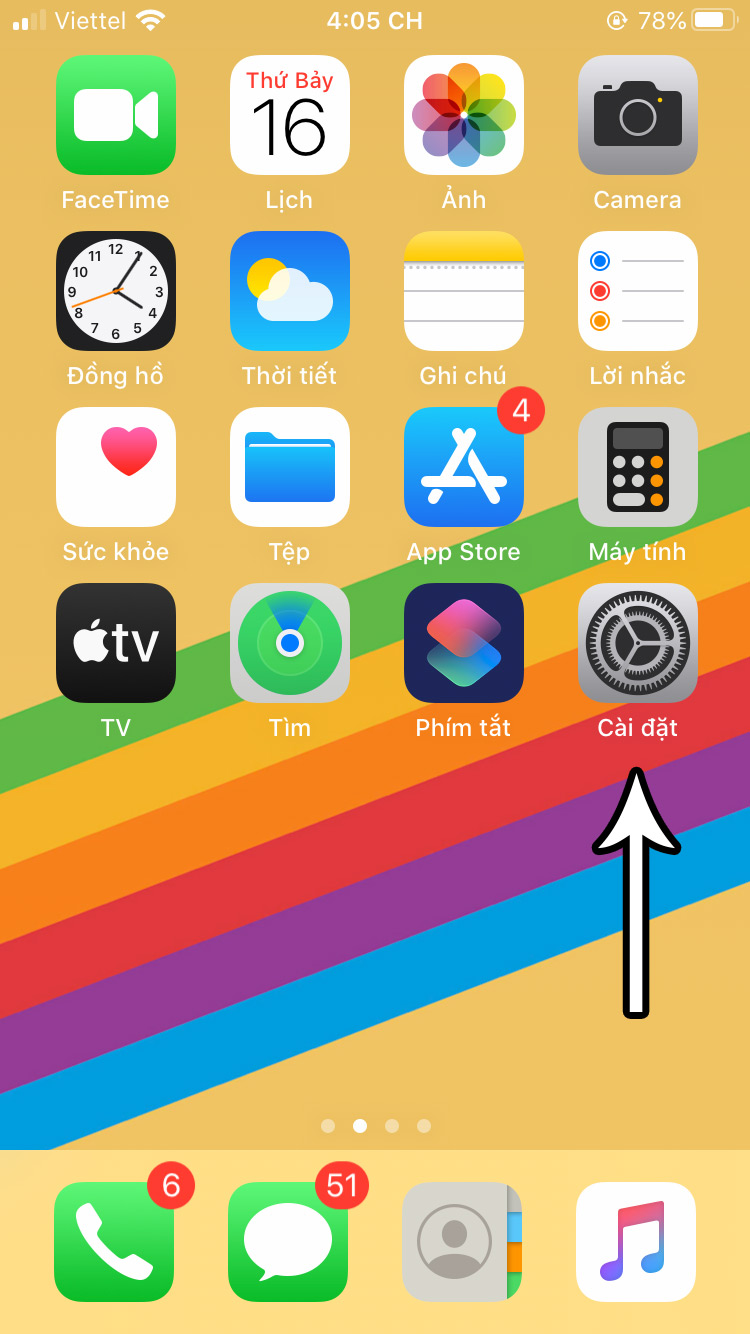Open the FaceTime app

115,115
